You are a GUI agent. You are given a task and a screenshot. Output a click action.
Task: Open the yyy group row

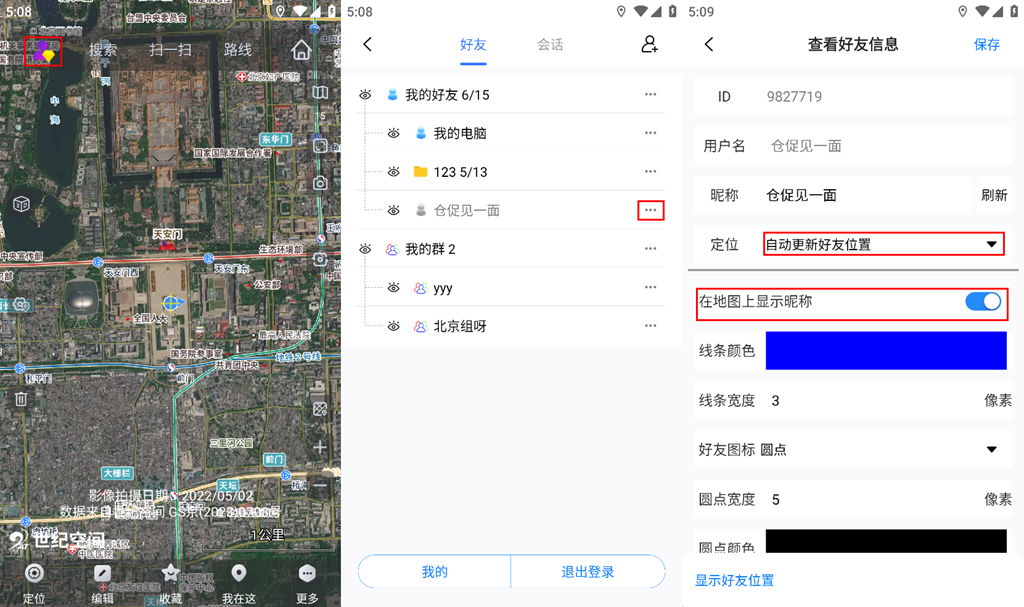click(443, 288)
